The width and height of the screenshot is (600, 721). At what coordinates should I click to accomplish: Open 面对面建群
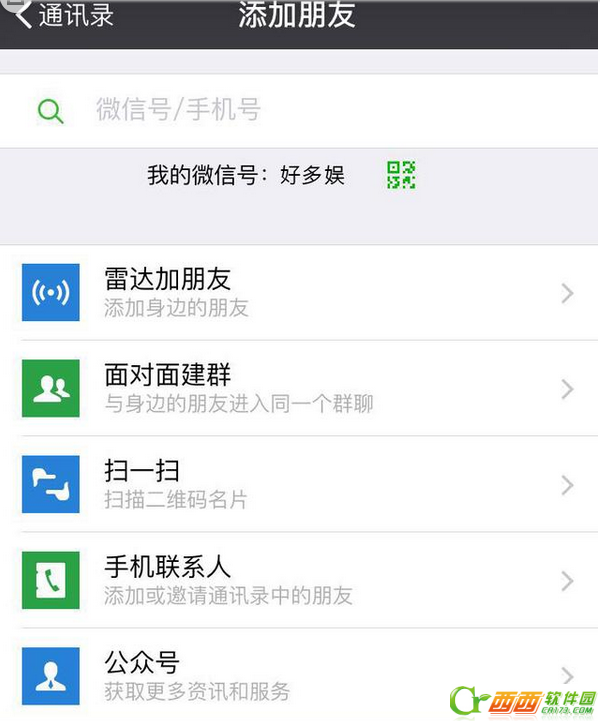click(x=300, y=388)
